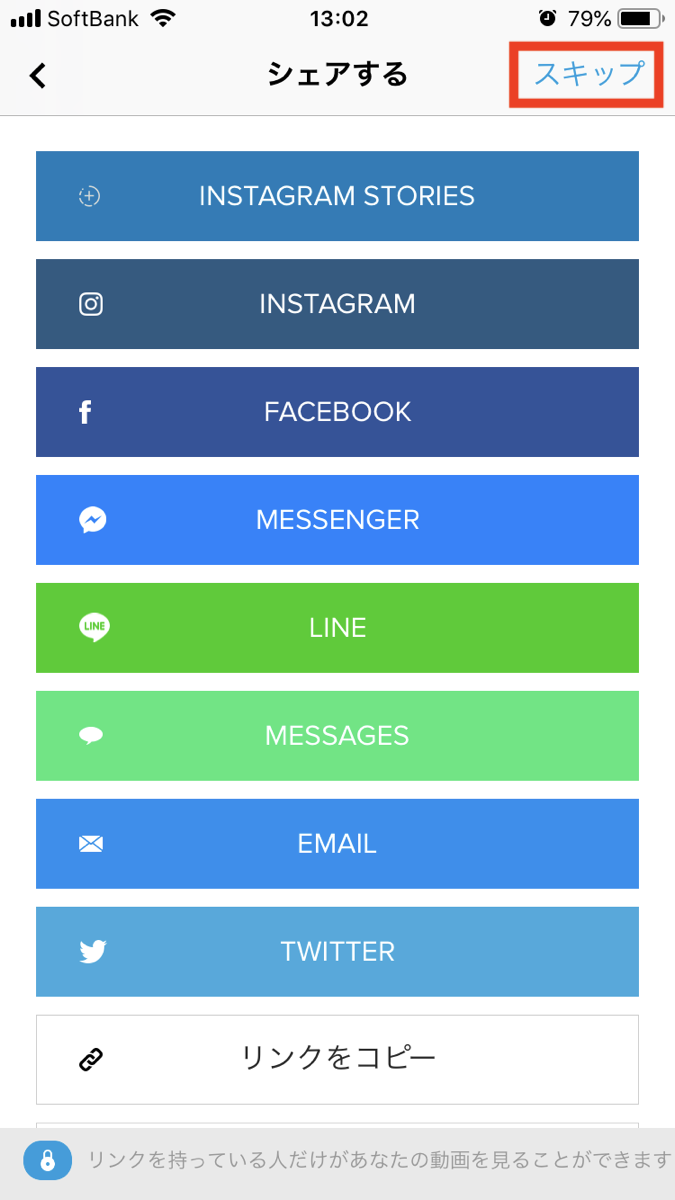Choose Facebook to share
This screenshot has width=675, height=1200.
pyautogui.click(x=337, y=412)
